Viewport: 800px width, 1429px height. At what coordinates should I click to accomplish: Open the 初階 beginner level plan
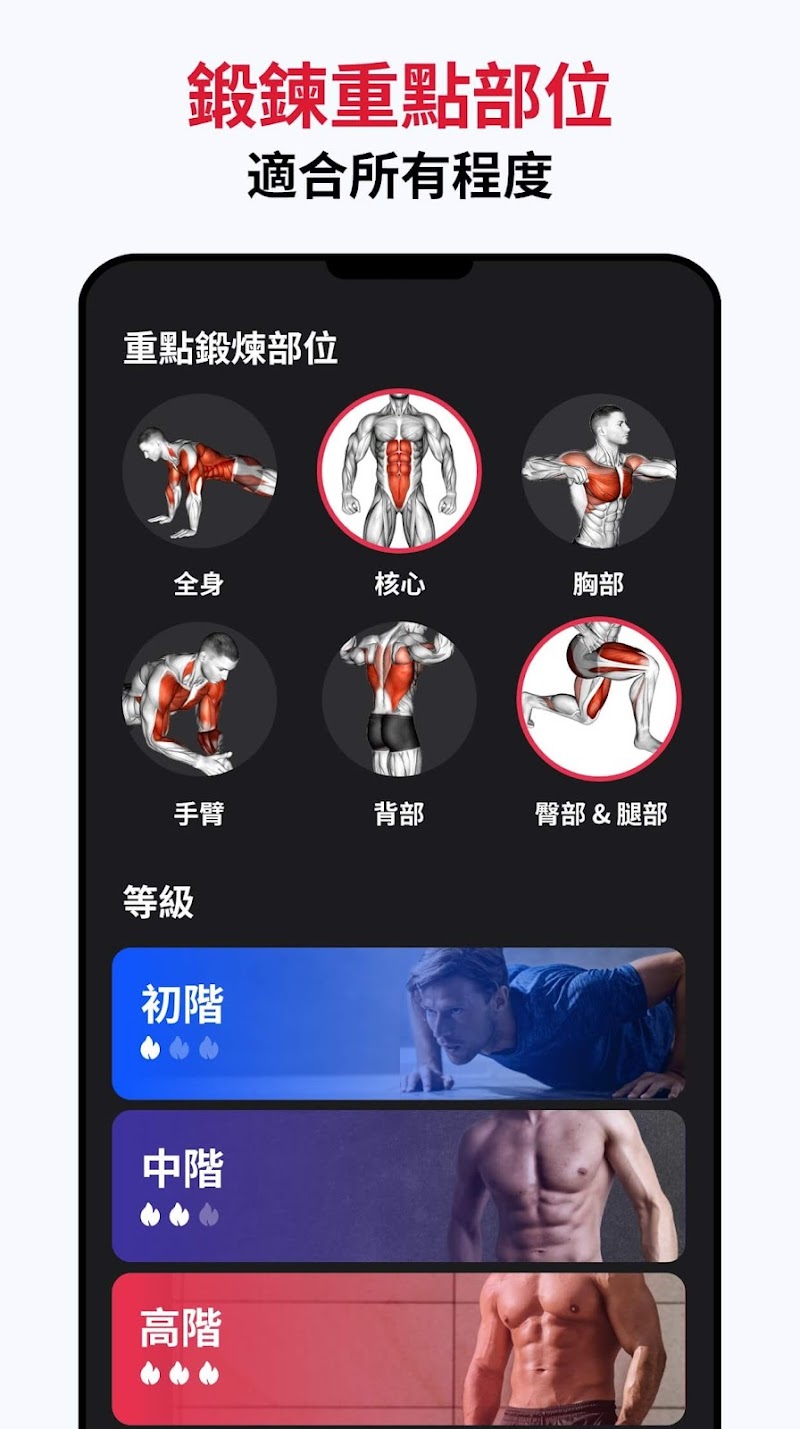point(400,1018)
